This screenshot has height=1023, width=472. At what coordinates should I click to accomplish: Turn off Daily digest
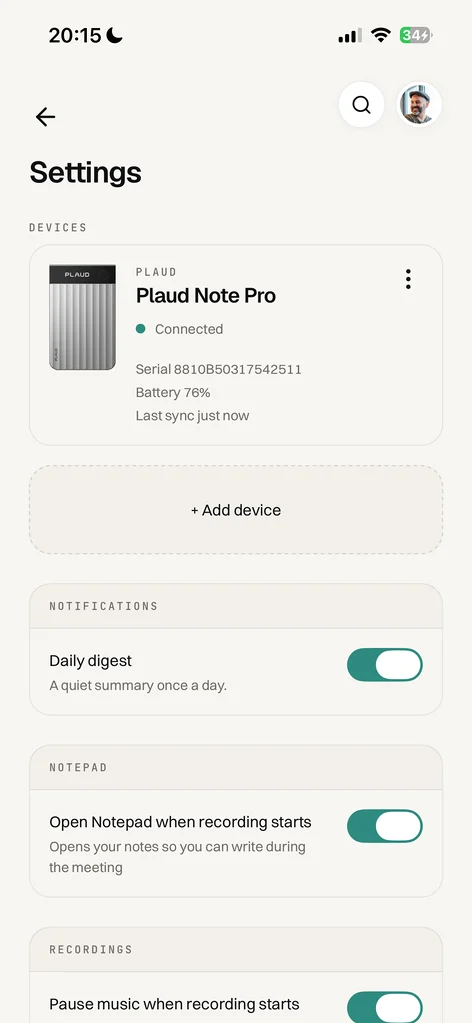coord(385,665)
